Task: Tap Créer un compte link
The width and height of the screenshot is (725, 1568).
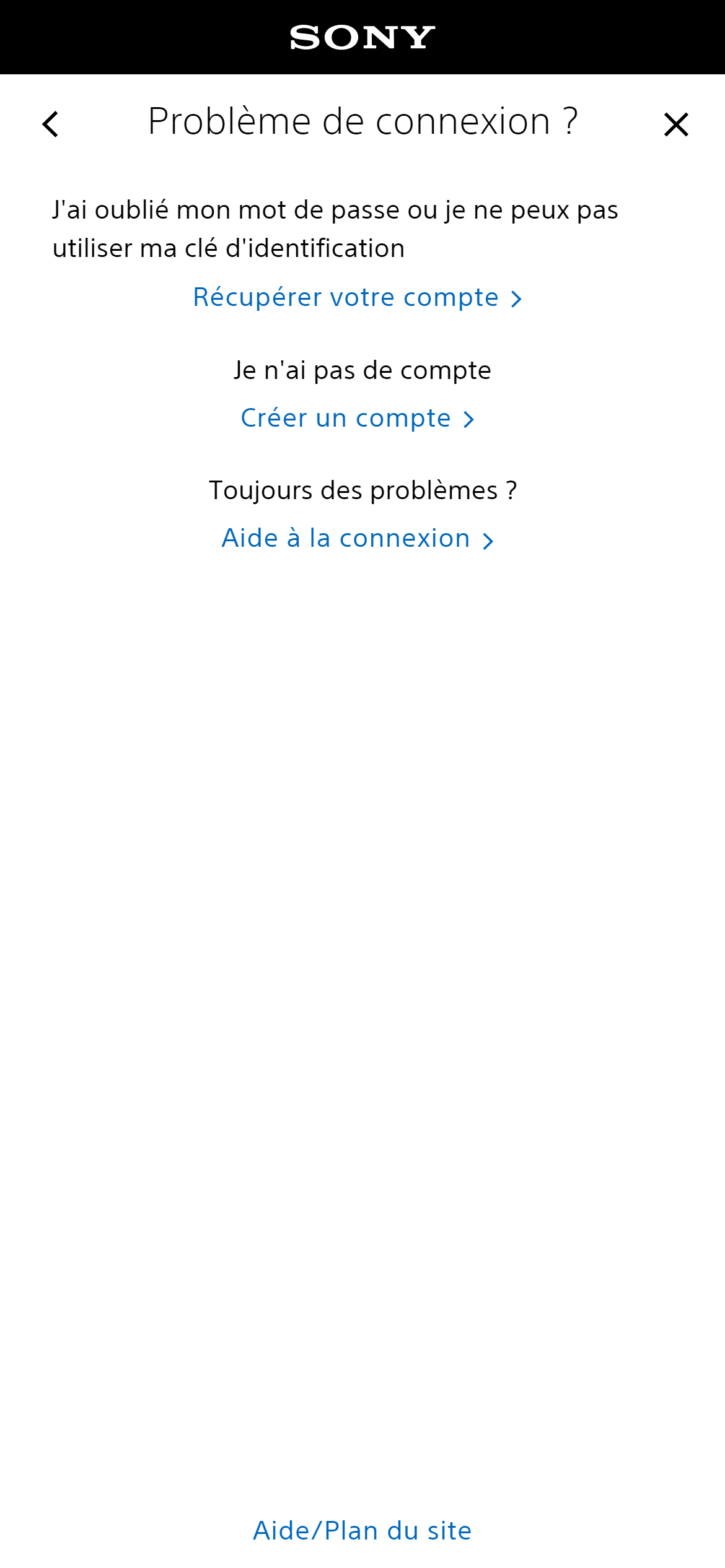Action: (357, 419)
